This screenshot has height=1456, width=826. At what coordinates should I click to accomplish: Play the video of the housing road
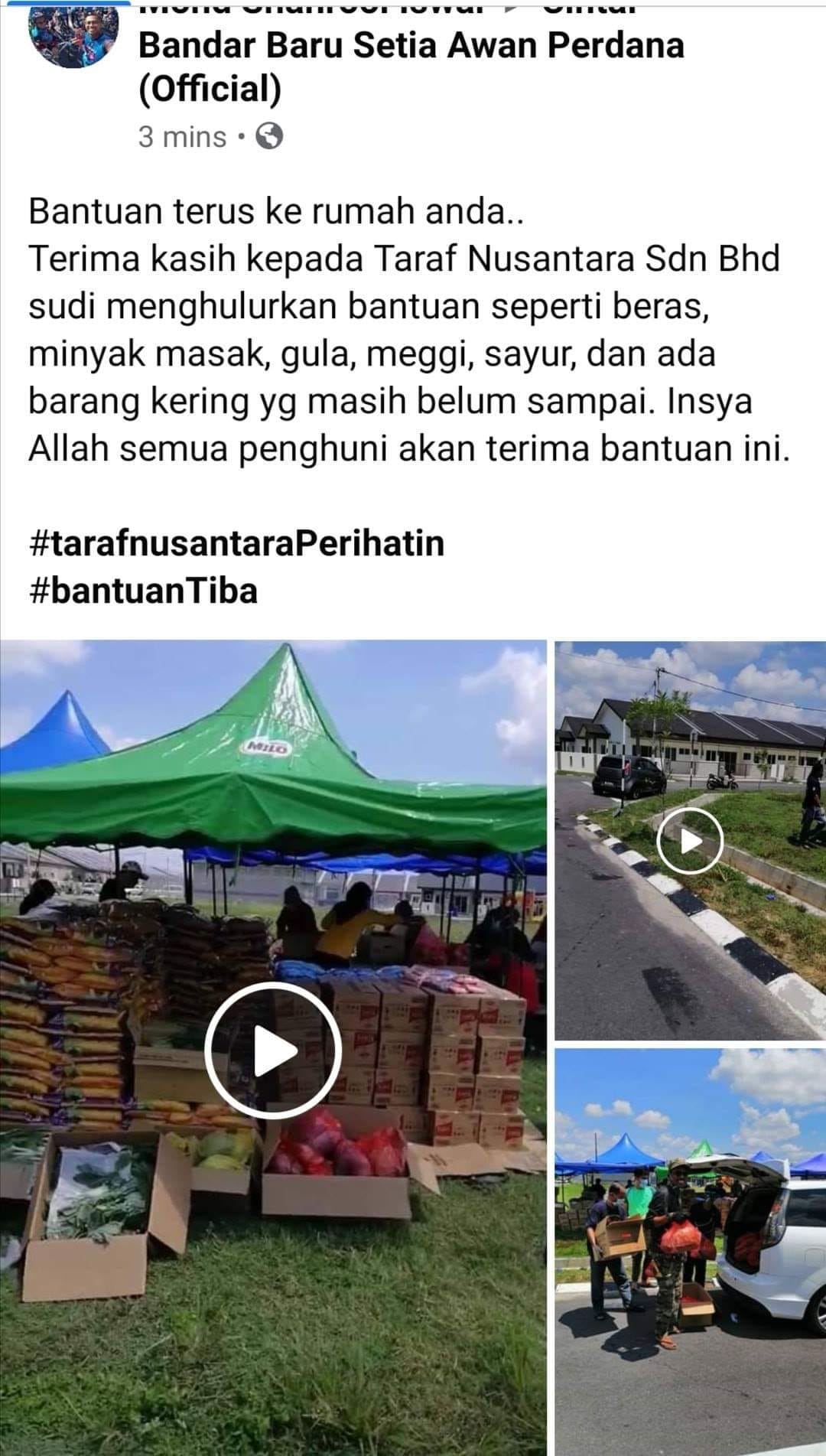690,841
